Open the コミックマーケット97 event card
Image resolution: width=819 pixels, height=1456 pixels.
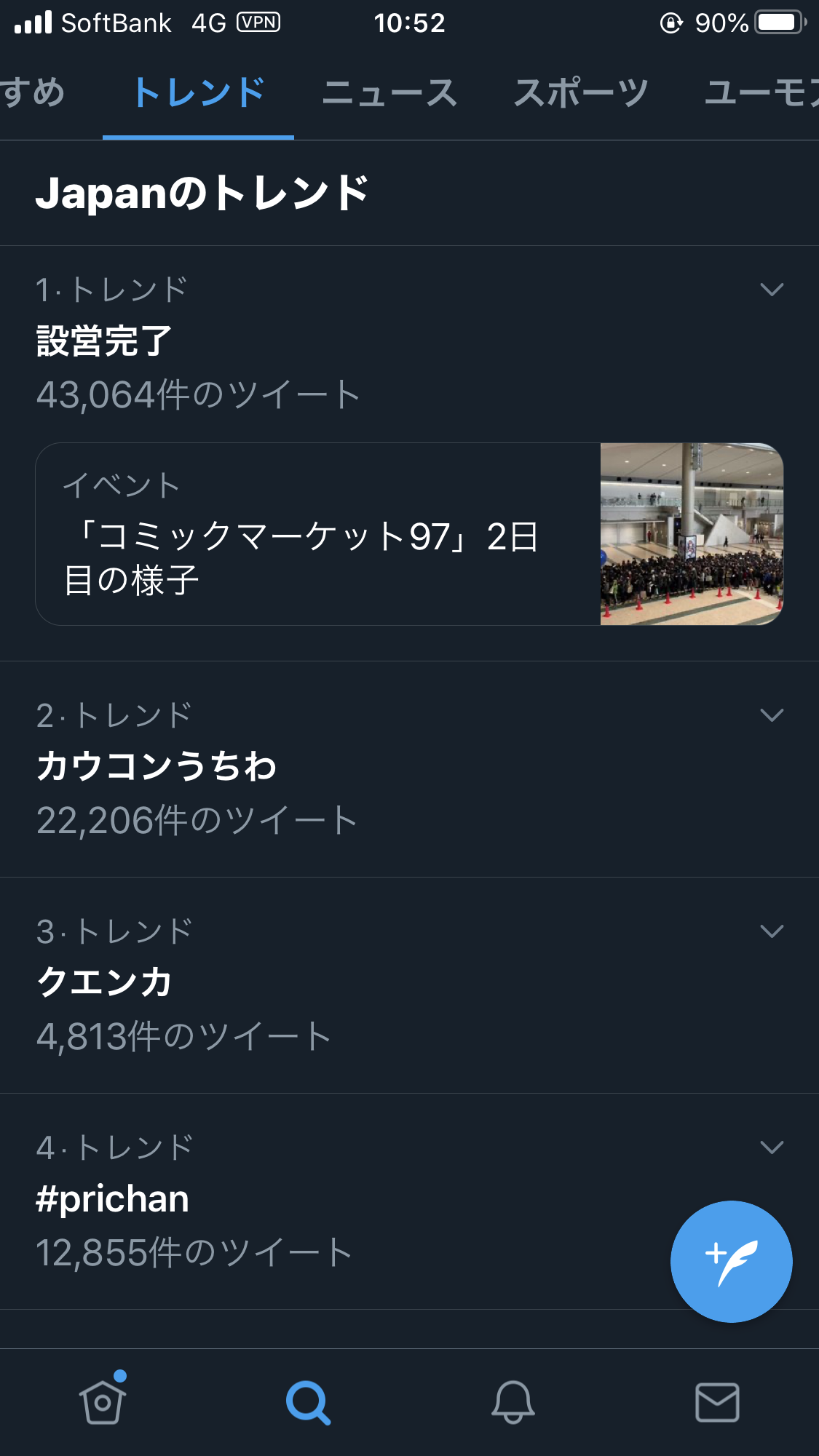point(409,534)
